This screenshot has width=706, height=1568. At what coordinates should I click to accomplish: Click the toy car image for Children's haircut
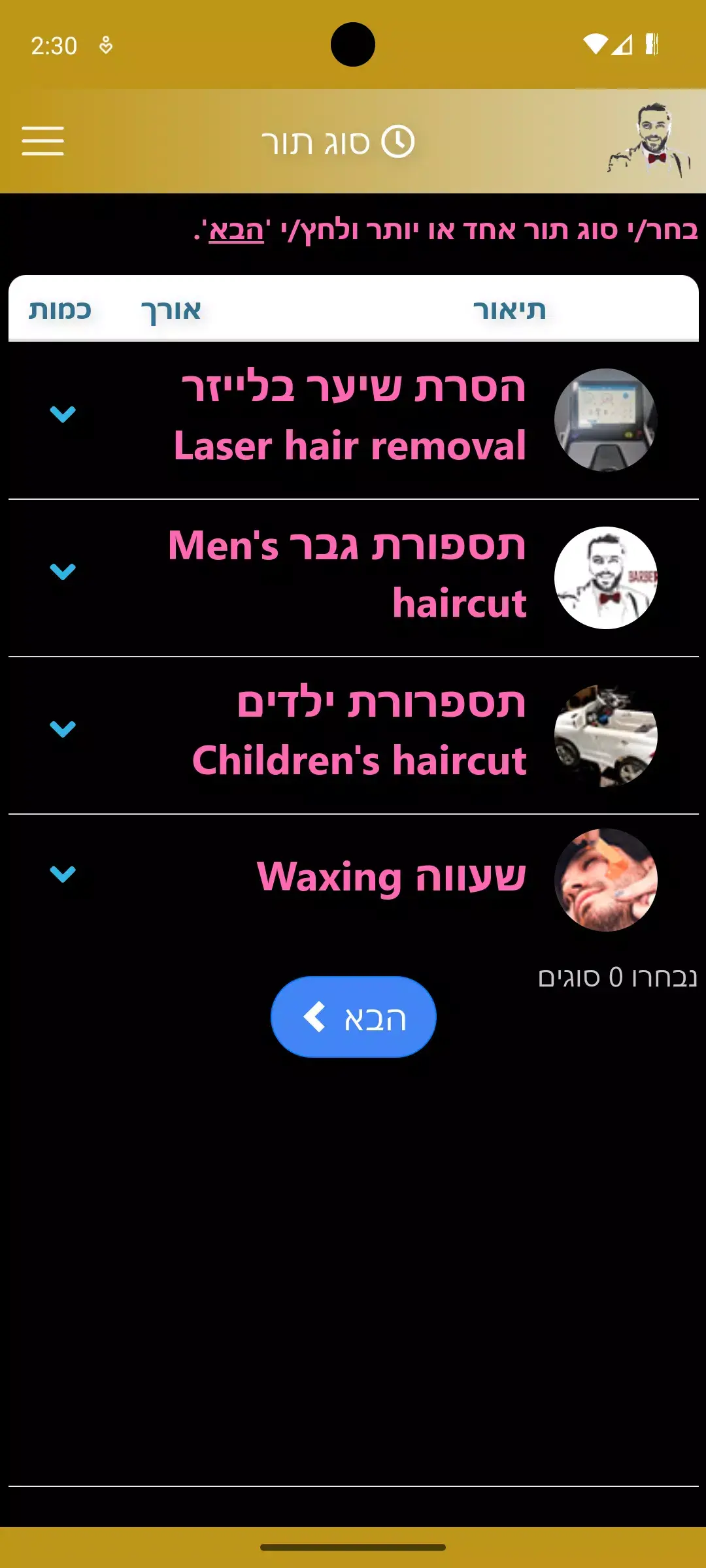[605, 734]
